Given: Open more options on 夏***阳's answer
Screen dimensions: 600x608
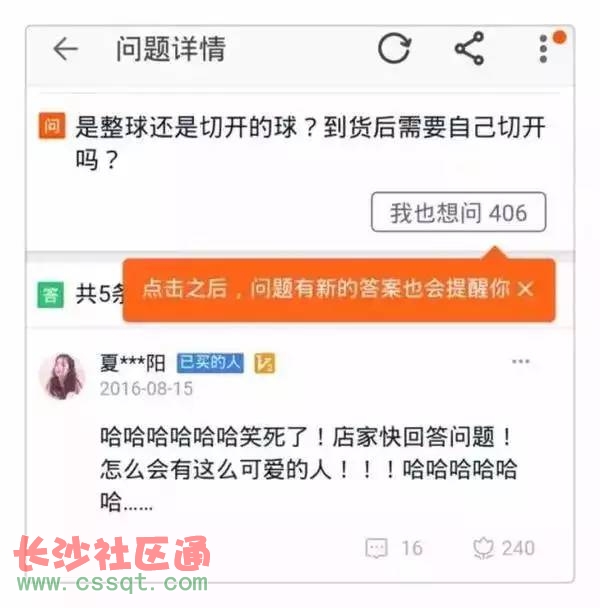Looking at the screenshot, I should (x=521, y=361).
